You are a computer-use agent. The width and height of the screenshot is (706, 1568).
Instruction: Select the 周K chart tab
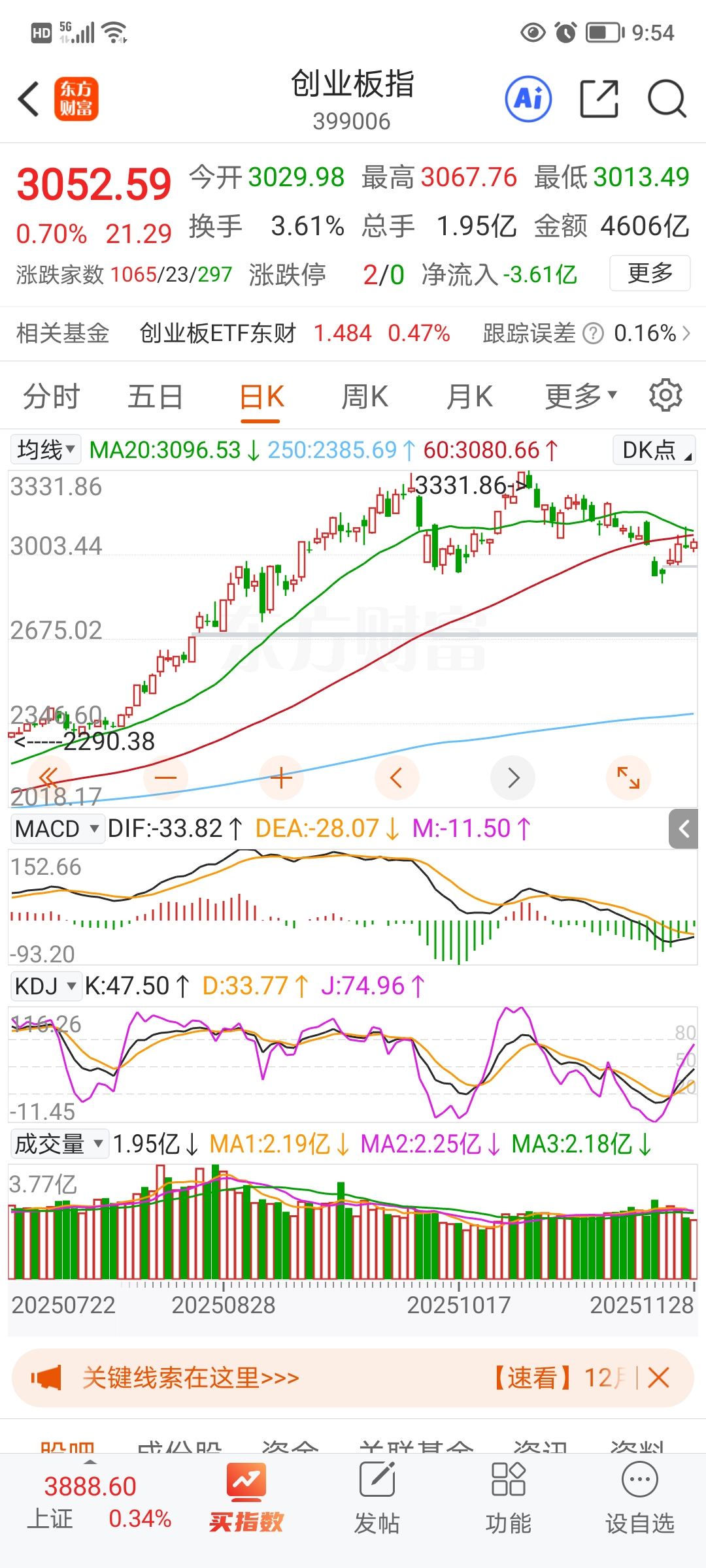(x=365, y=397)
